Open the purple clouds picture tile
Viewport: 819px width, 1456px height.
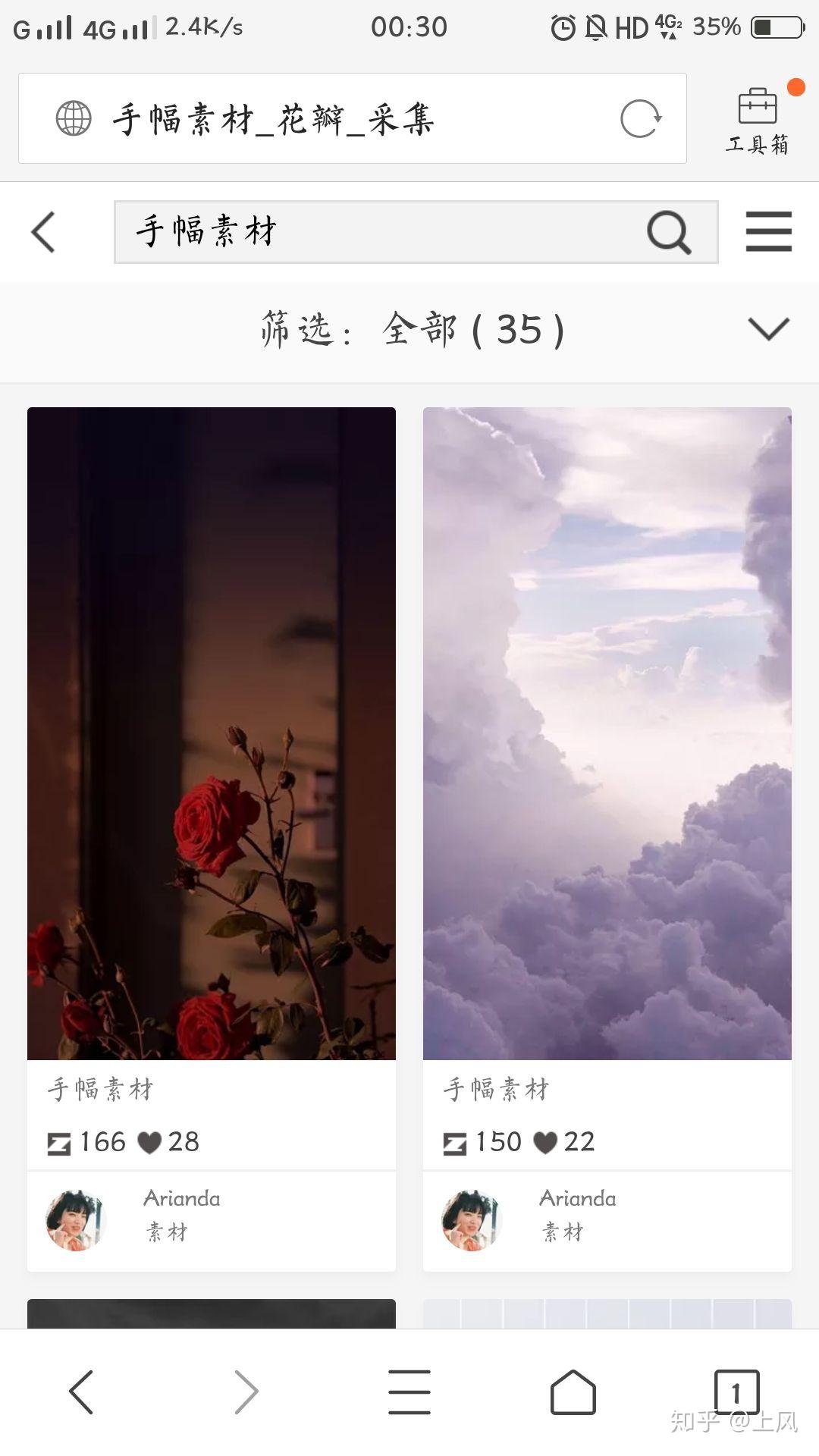[x=607, y=733]
